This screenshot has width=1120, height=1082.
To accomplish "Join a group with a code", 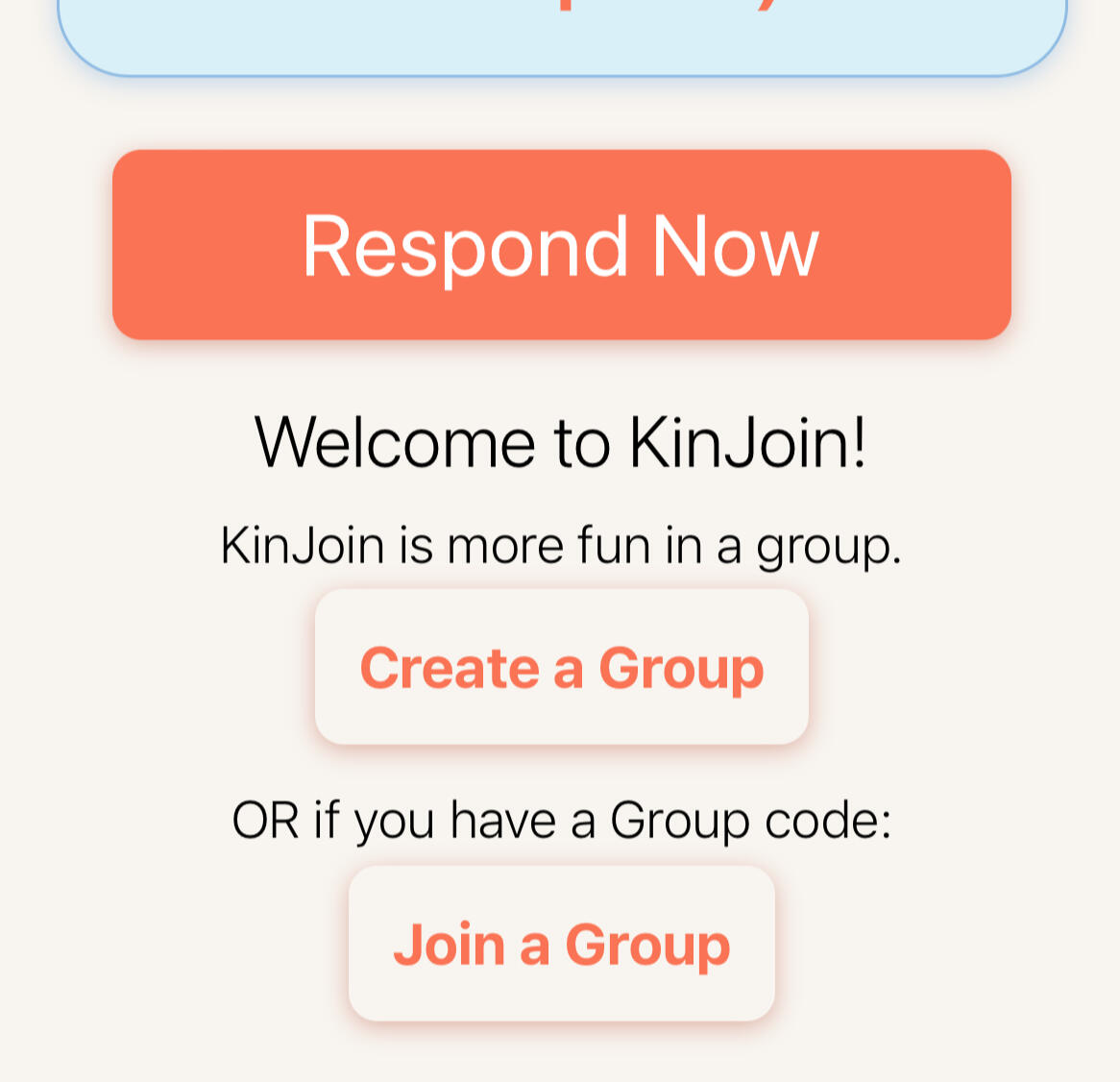I will pos(561,944).
